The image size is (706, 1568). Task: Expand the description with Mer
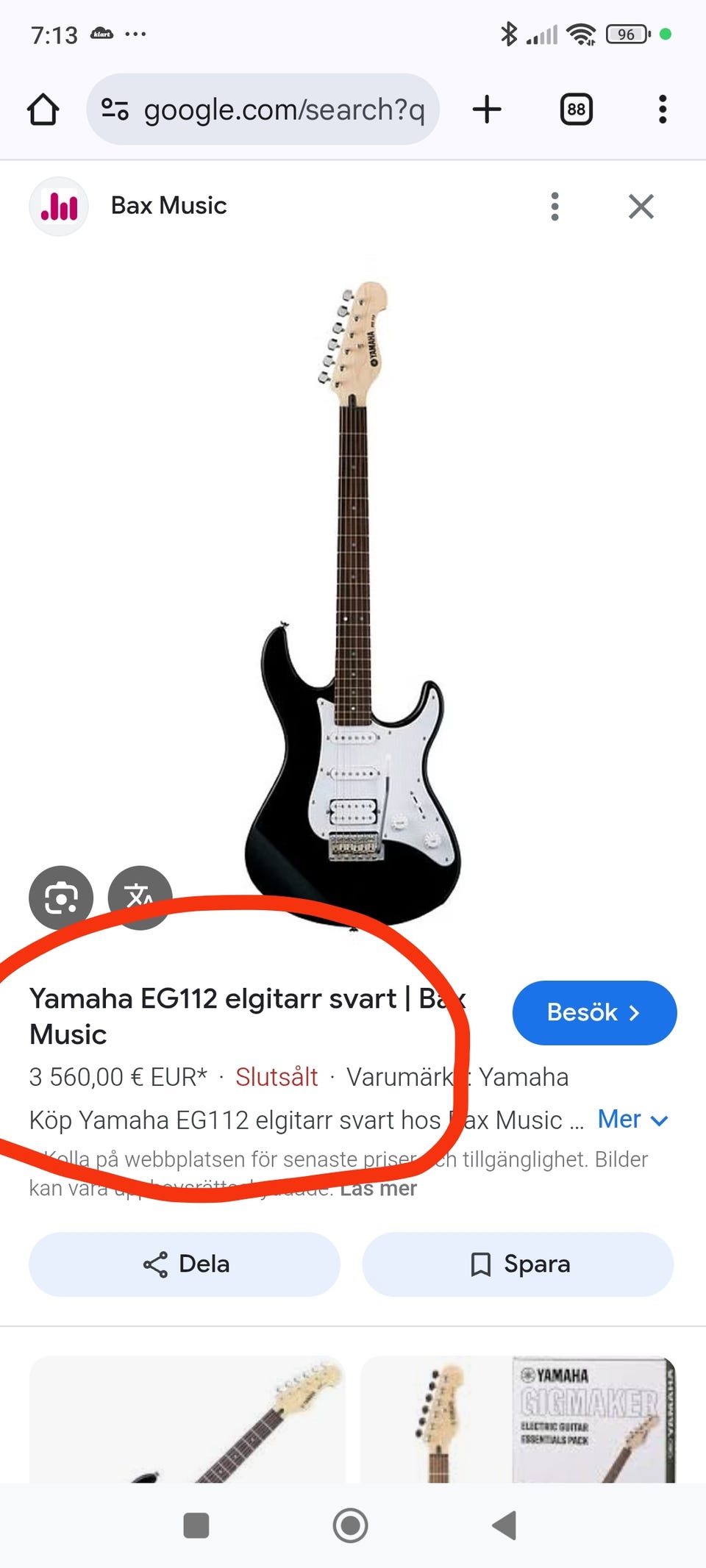tap(632, 1120)
